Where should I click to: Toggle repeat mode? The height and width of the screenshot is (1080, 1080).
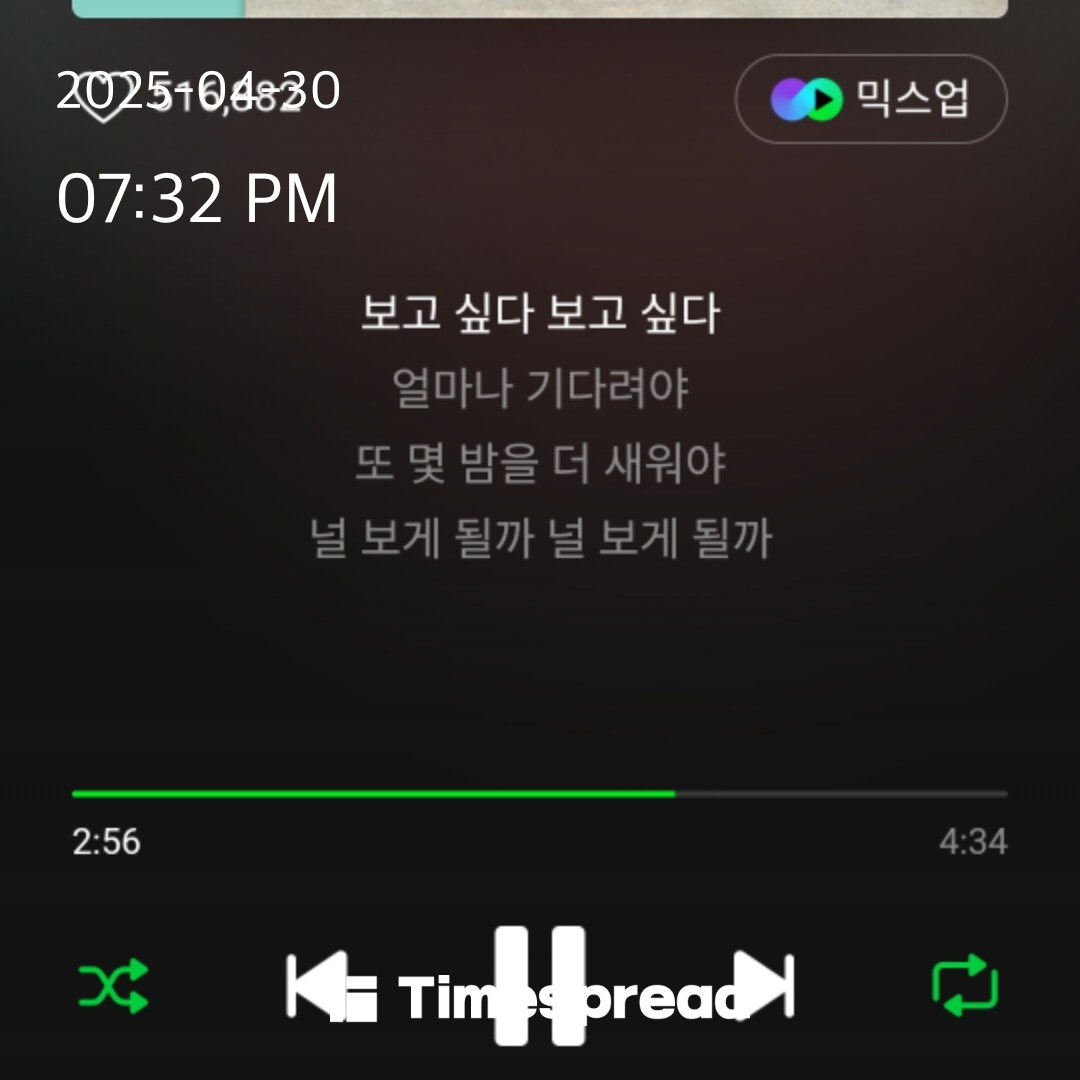[x=965, y=986]
